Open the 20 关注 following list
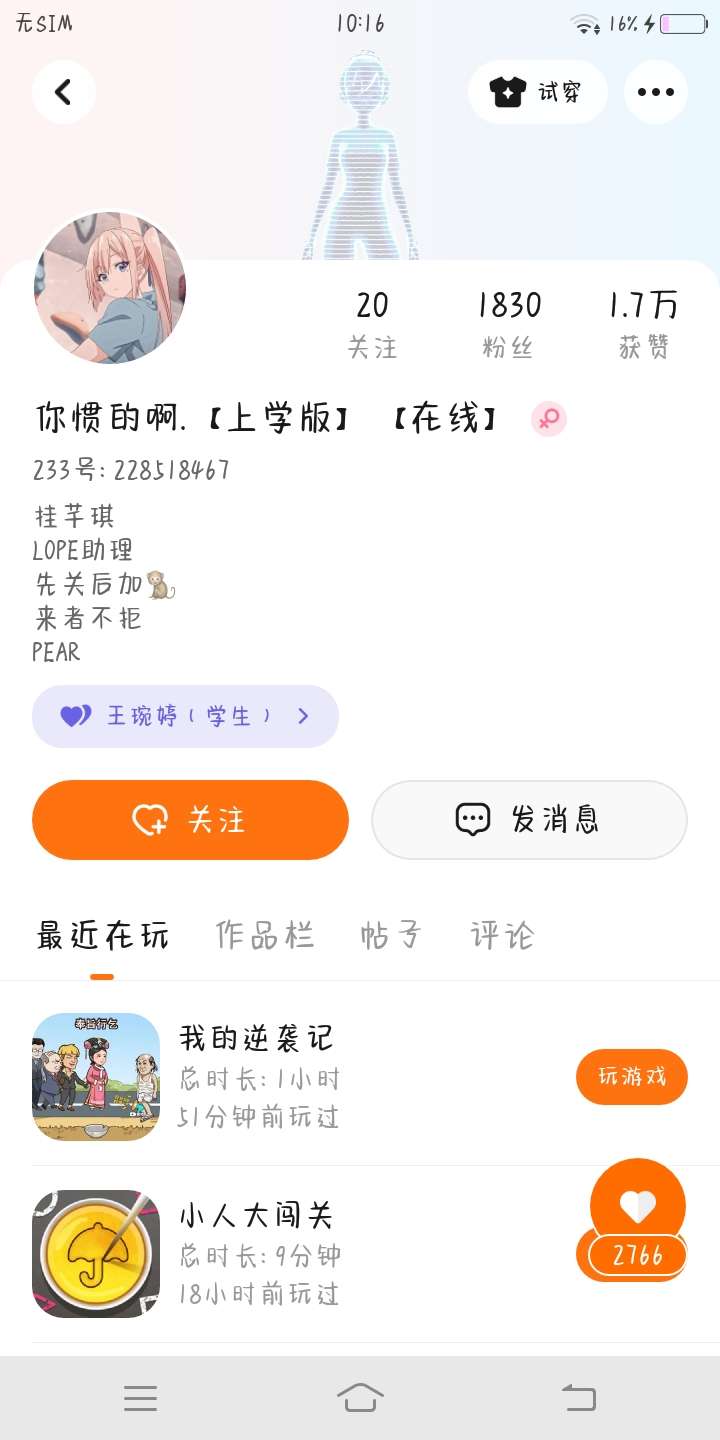This screenshot has height=1440, width=720. click(x=372, y=323)
